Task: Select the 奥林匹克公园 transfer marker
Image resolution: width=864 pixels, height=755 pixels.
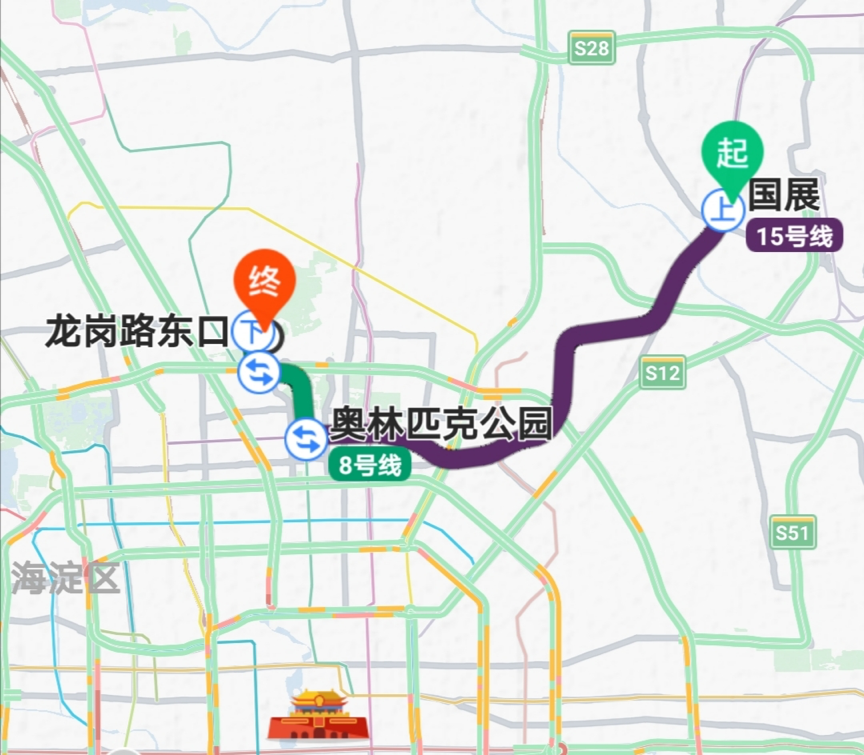Action: (x=303, y=438)
